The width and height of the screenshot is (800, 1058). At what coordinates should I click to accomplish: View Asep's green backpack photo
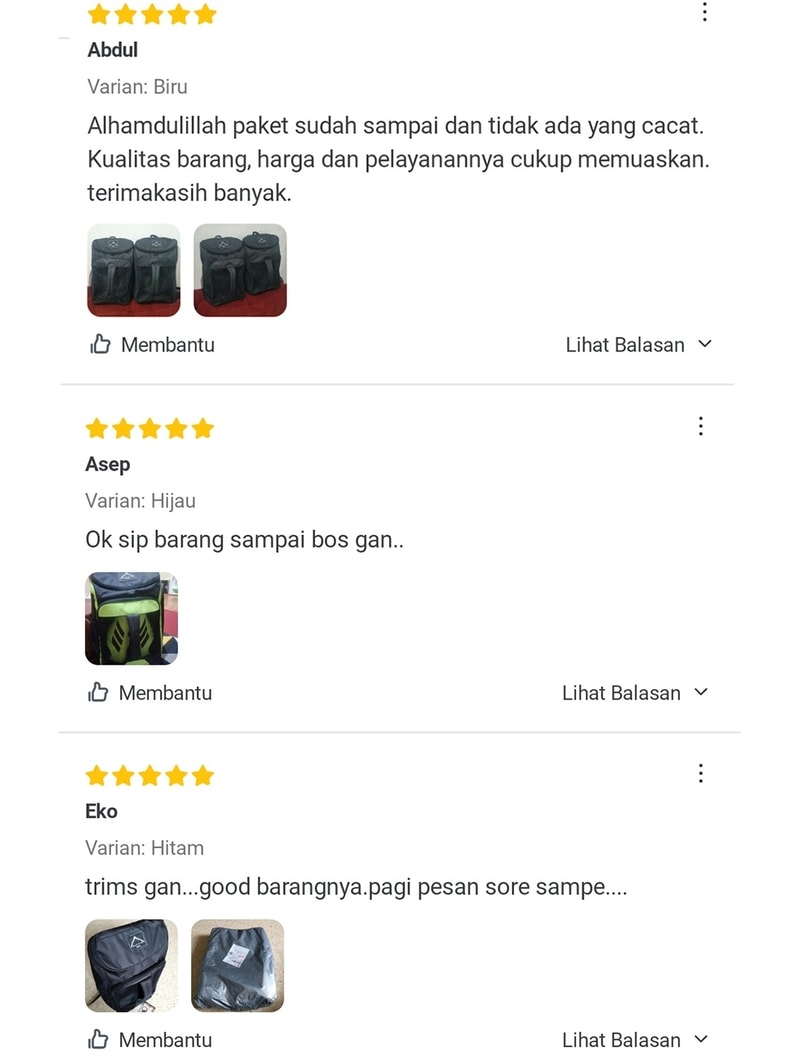tap(132, 618)
